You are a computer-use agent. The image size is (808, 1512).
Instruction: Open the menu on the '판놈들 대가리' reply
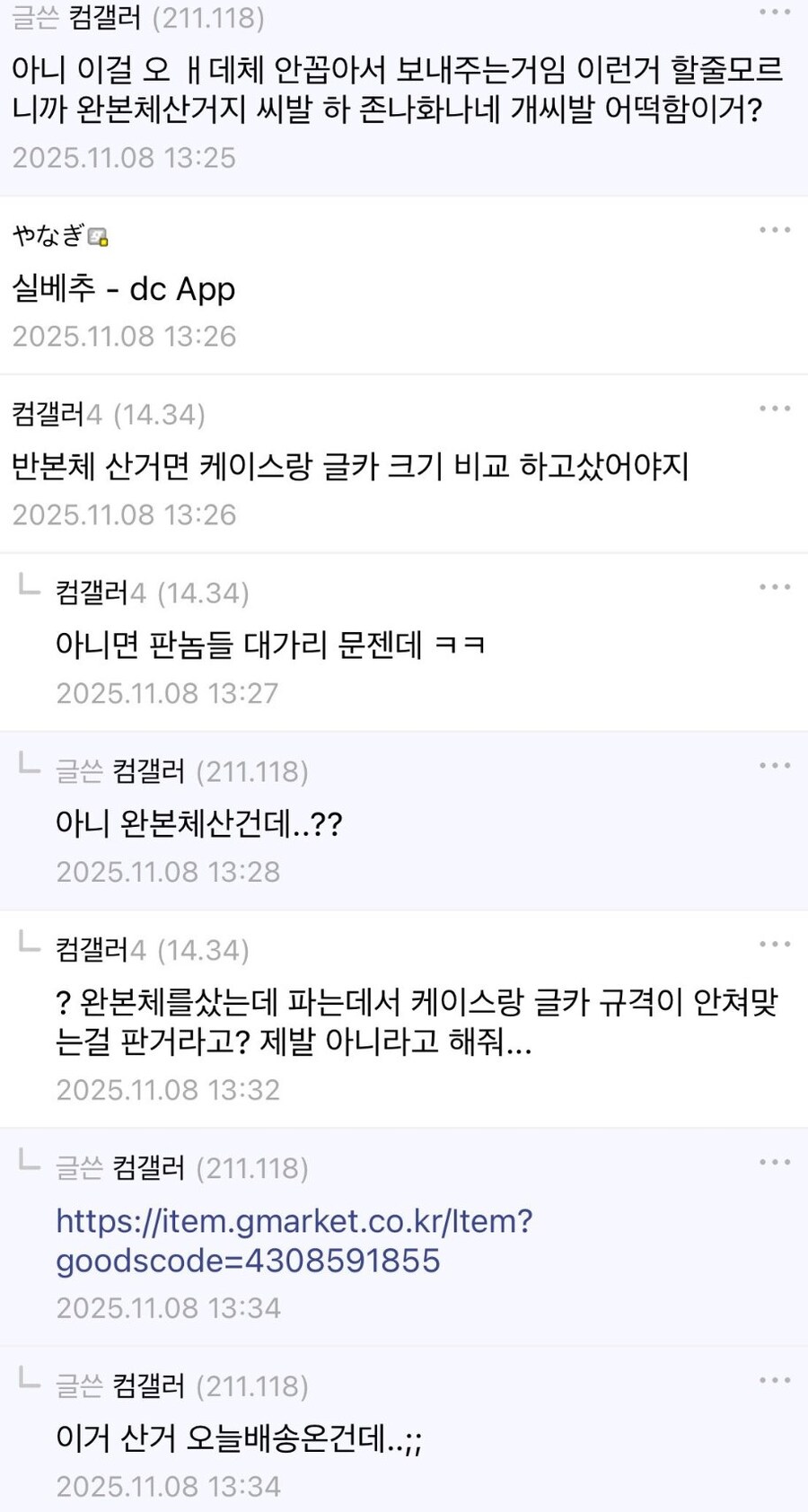click(774, 586)
